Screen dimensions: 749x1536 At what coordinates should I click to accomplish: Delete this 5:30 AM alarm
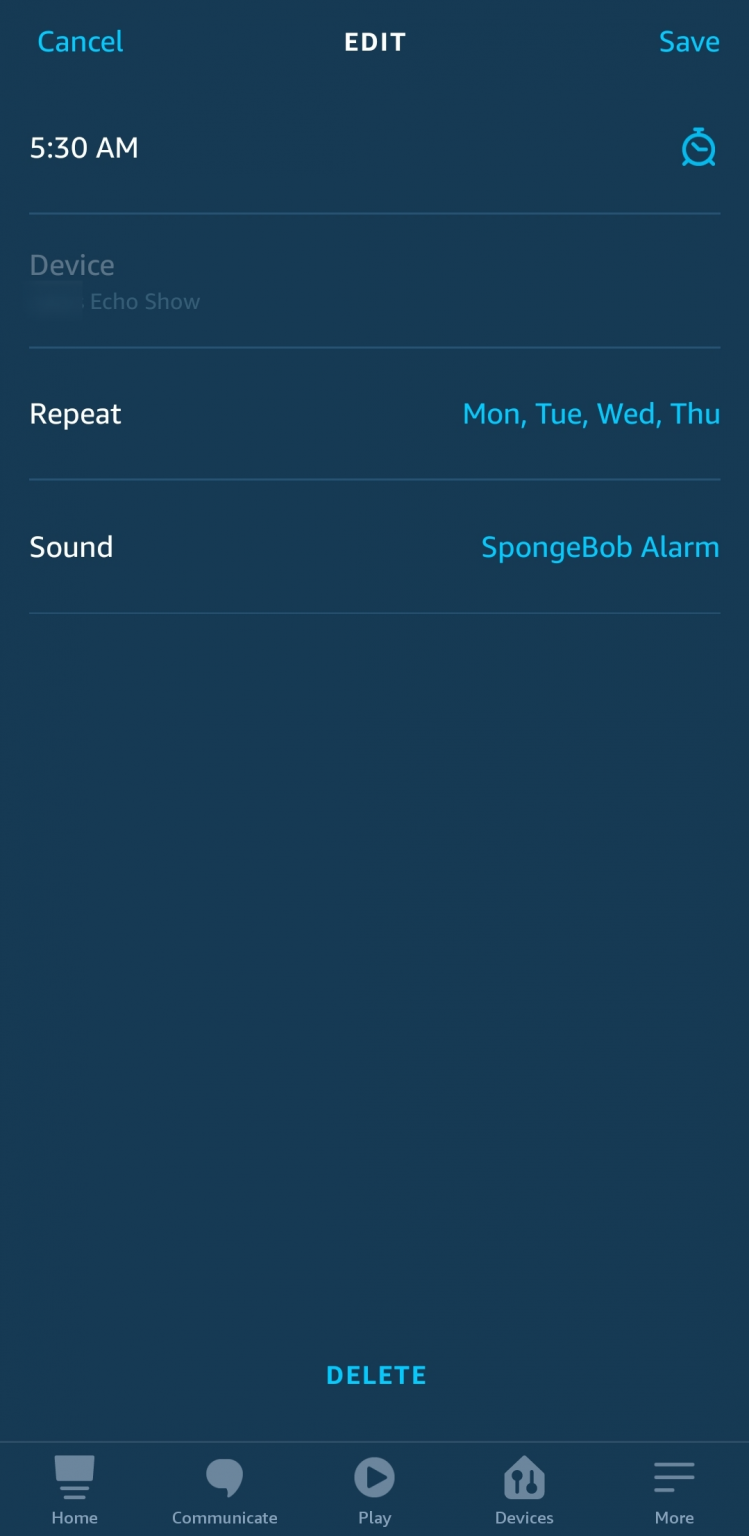tap(375, 1374)
